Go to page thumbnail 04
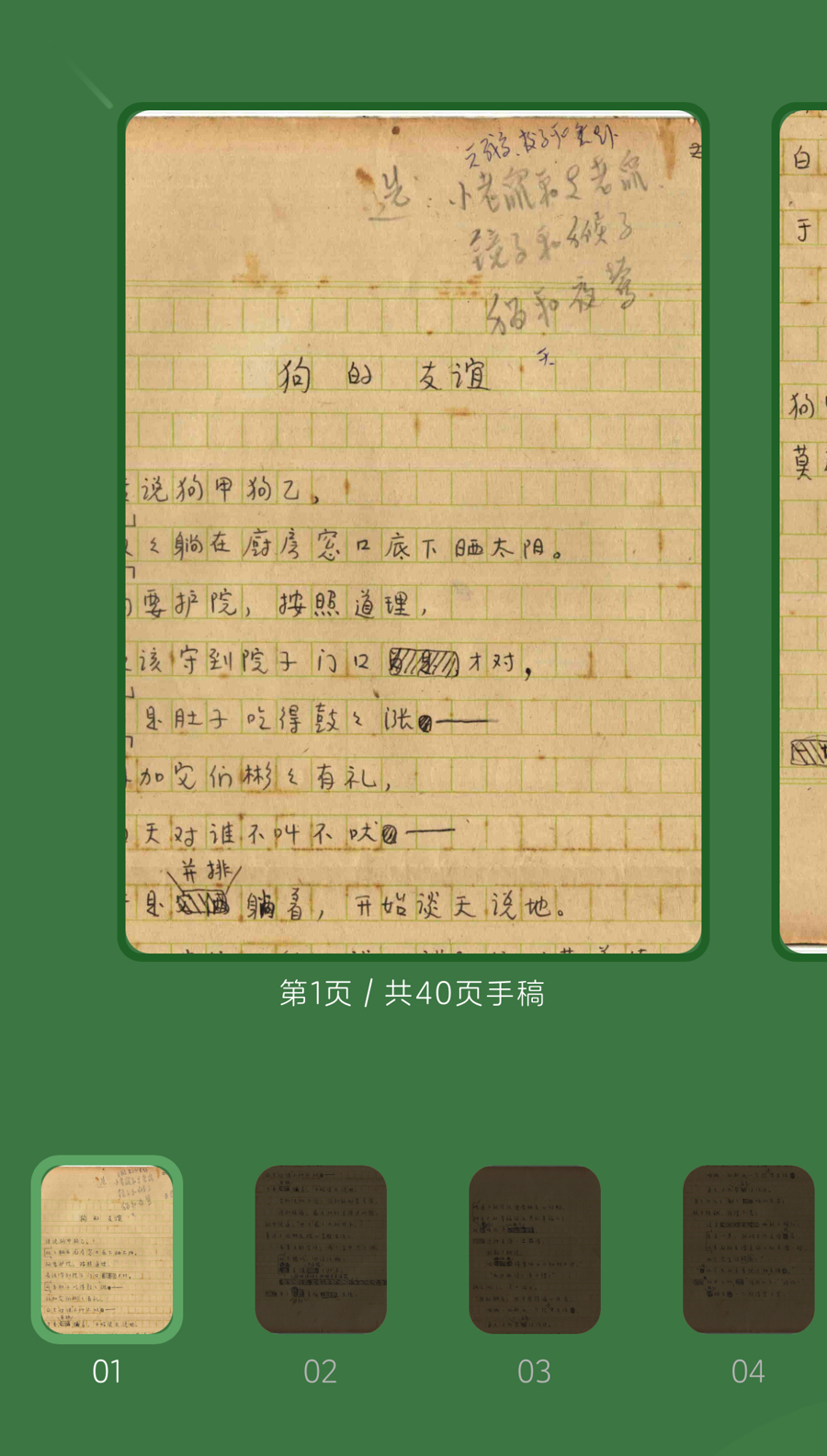 click(748, 1249)
